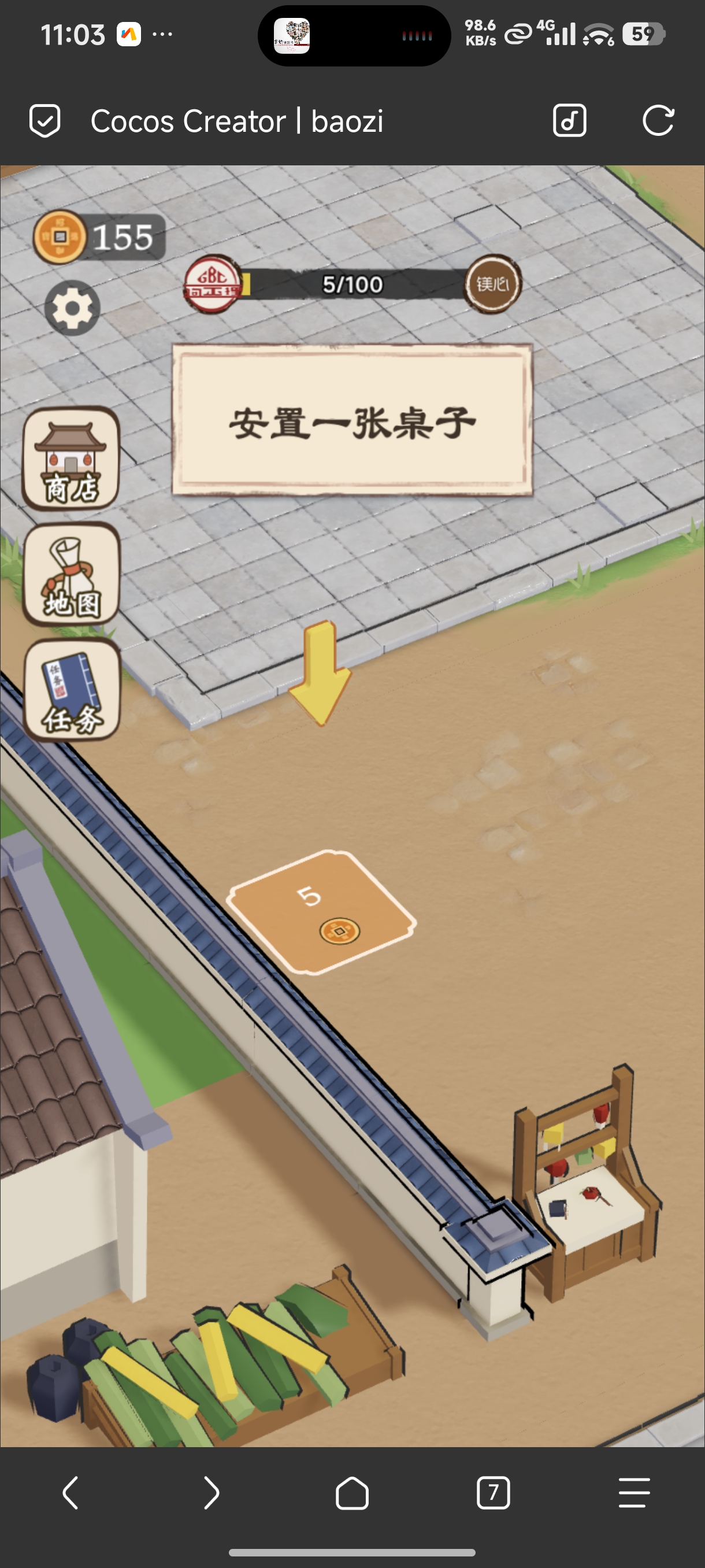Open the 任务 tasks book
The height and width of the screenshot is (1568, 705).
pyautogui.click(x=71, y=690)
